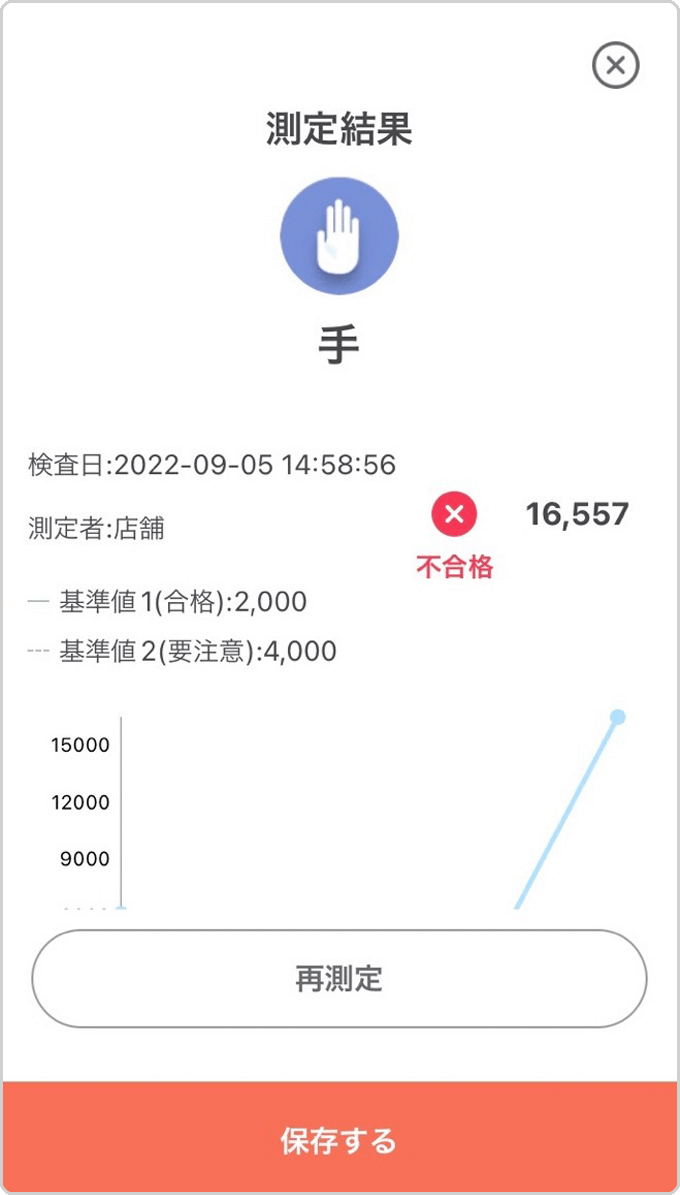Close the 測定結果 screen
680x1195 pixels.
[615, 65]
